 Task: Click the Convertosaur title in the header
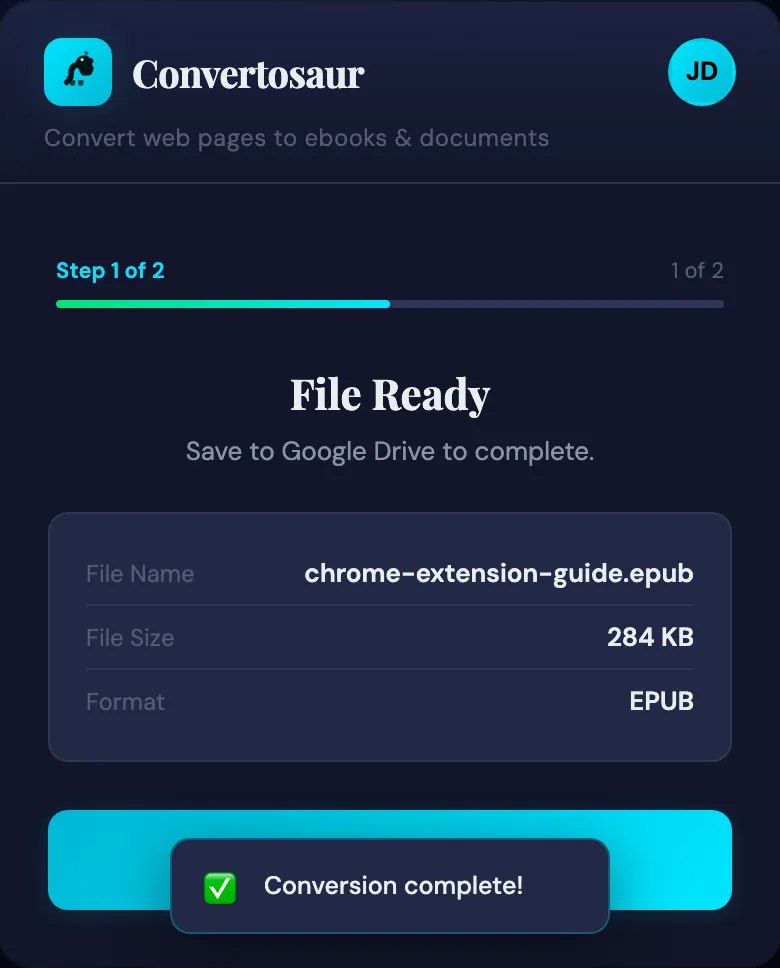248,72
